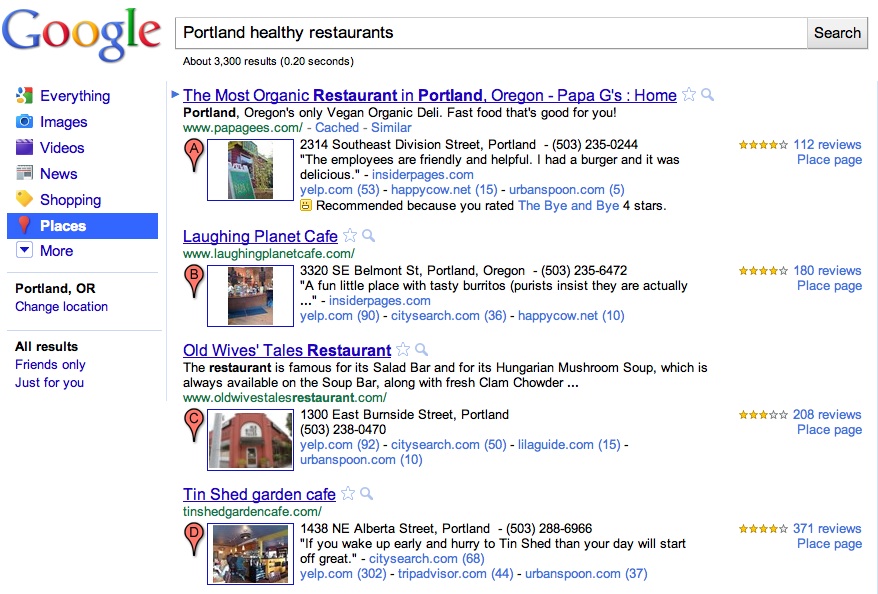This screenshot has width=878, height=594.
Task: Open Laughing Planet Cafe result
Action: pyautogui.click(x=260, y=237)
